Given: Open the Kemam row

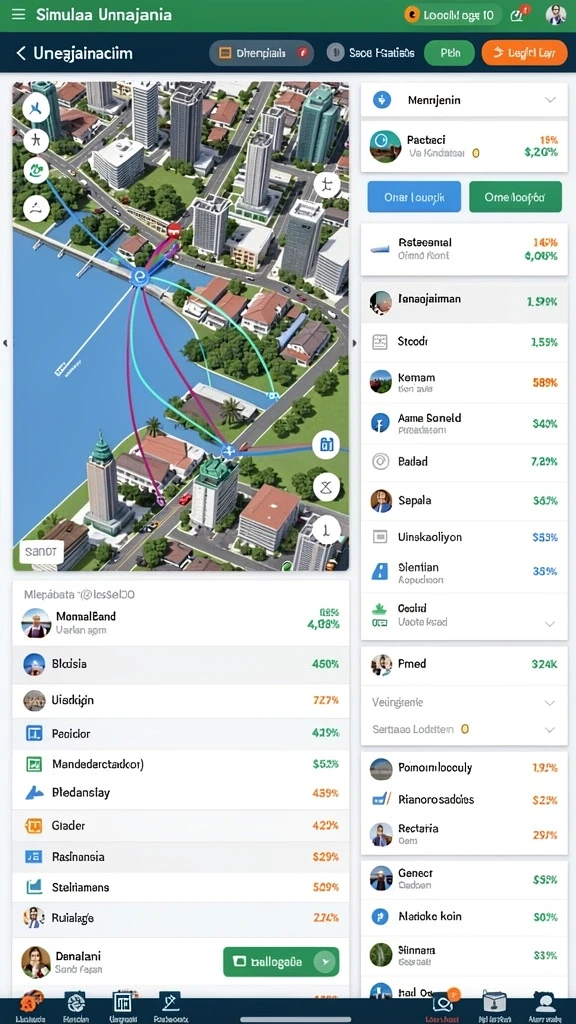Looking at the screenshot, I should (x=464, y=382).
